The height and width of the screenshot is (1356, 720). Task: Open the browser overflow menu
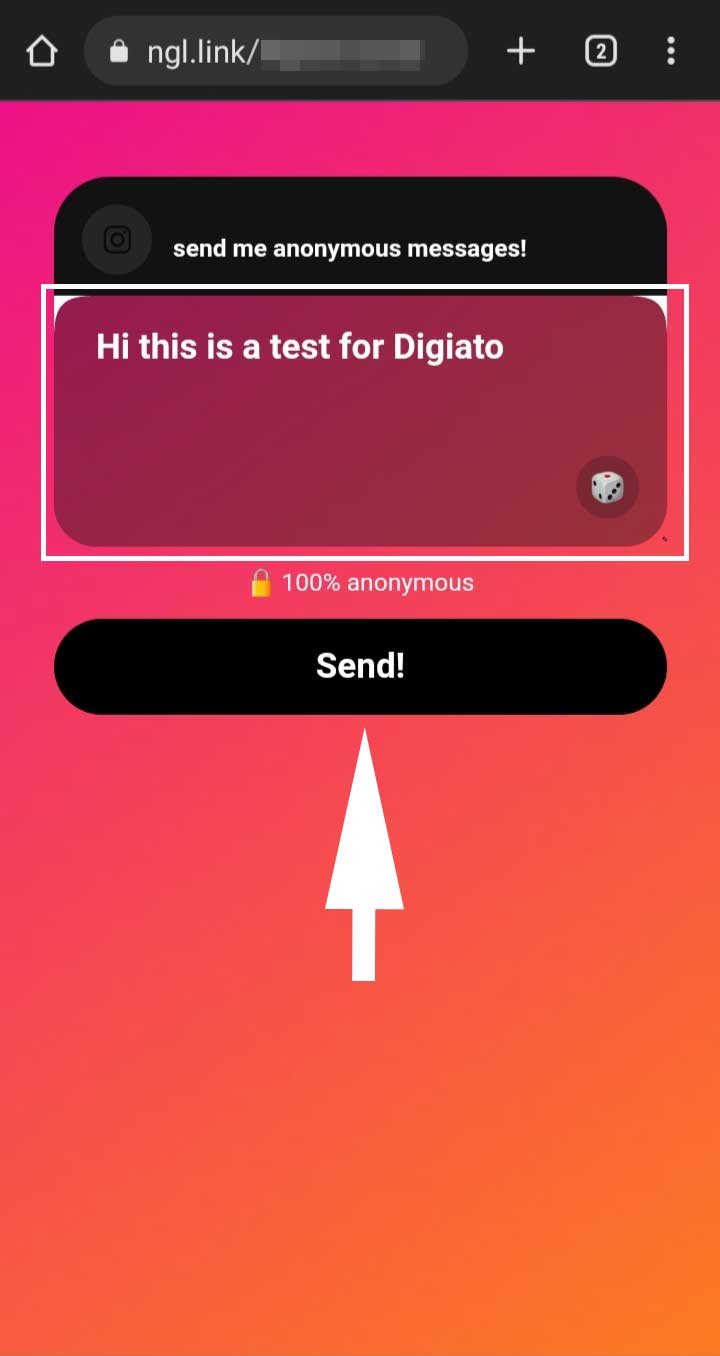point(671,50)
